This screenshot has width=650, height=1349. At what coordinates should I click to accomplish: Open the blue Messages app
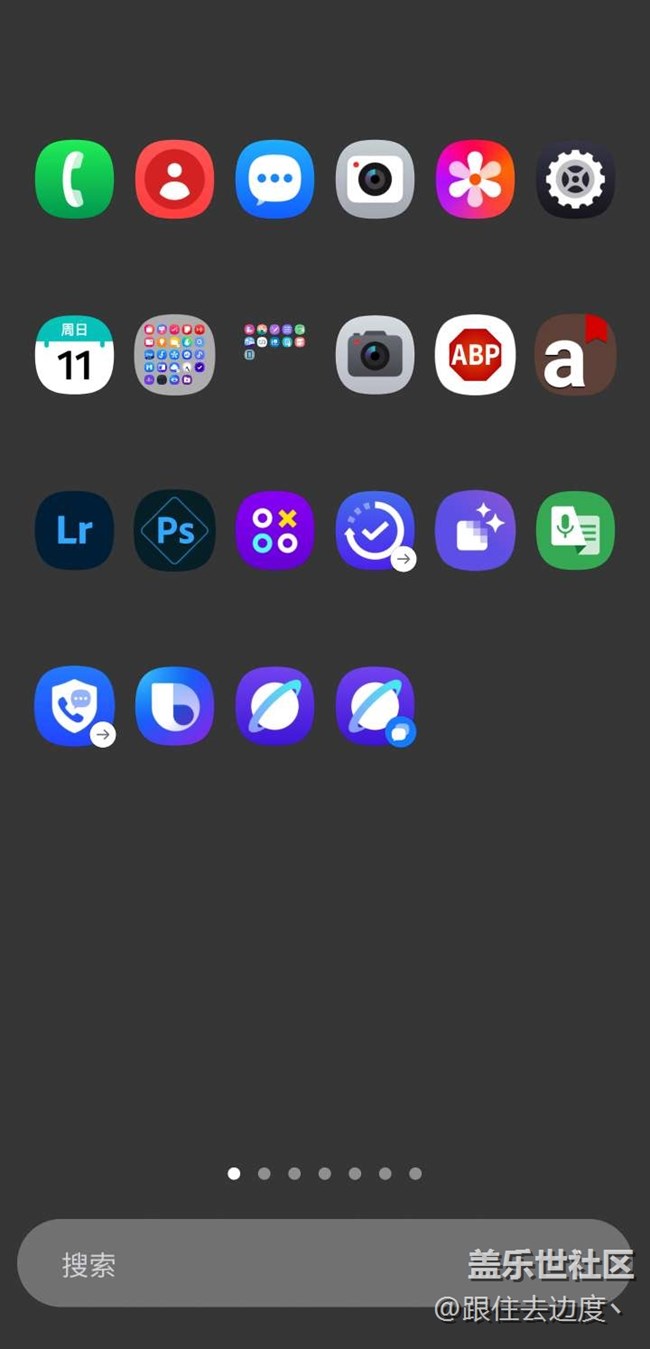[x=275, y=179]
